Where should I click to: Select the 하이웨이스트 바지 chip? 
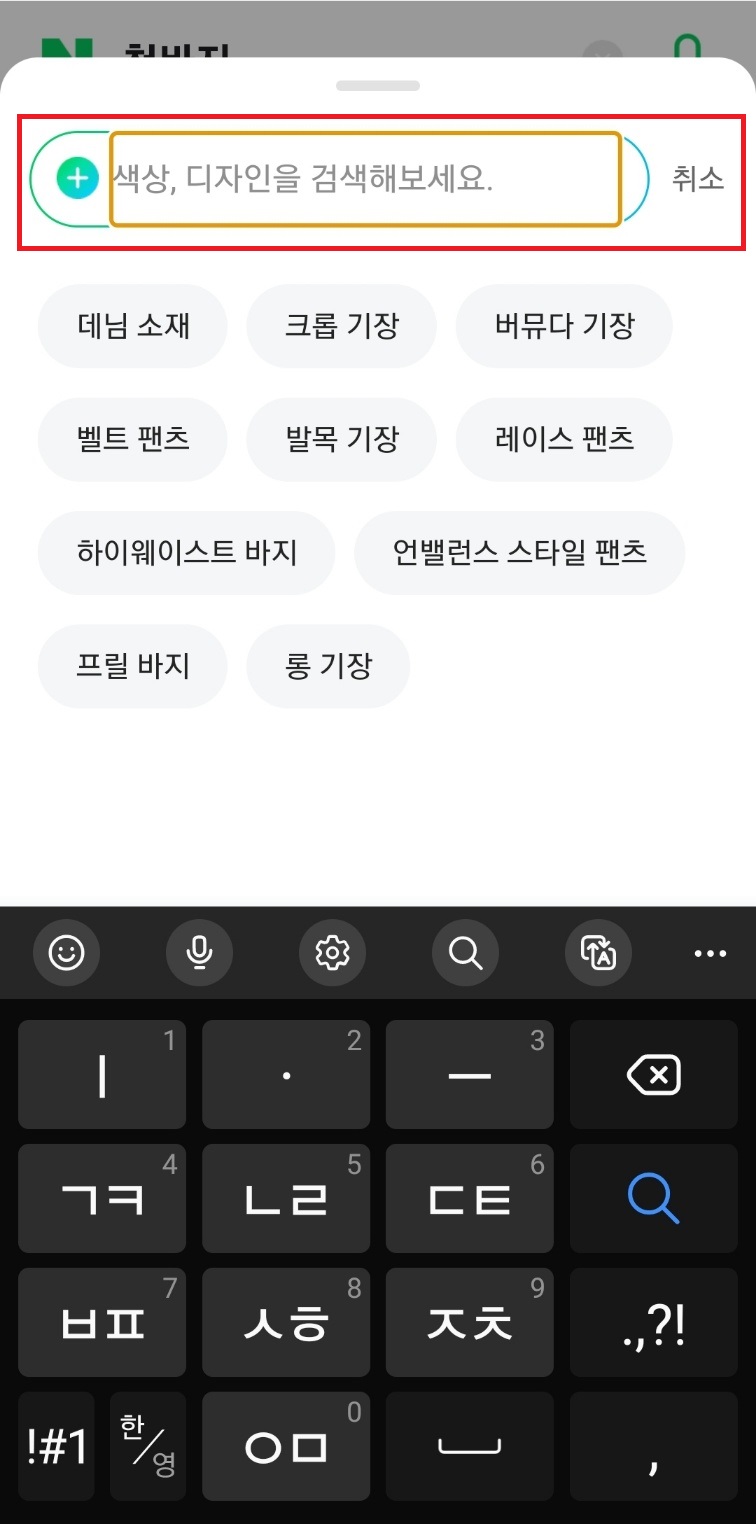point(186,552)
